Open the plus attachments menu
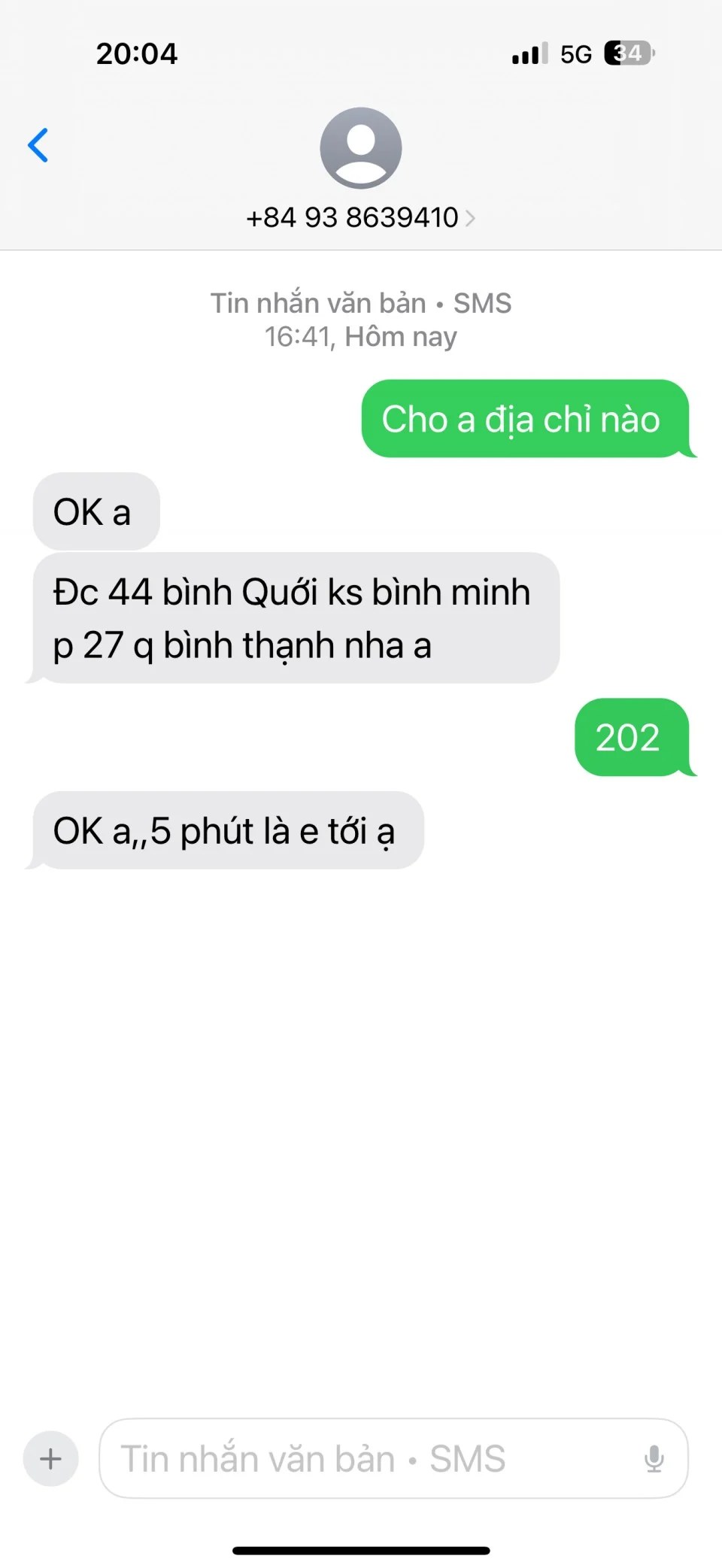Image resolution: width=722 pixels, height=1568 pixels. [50, 1459]
